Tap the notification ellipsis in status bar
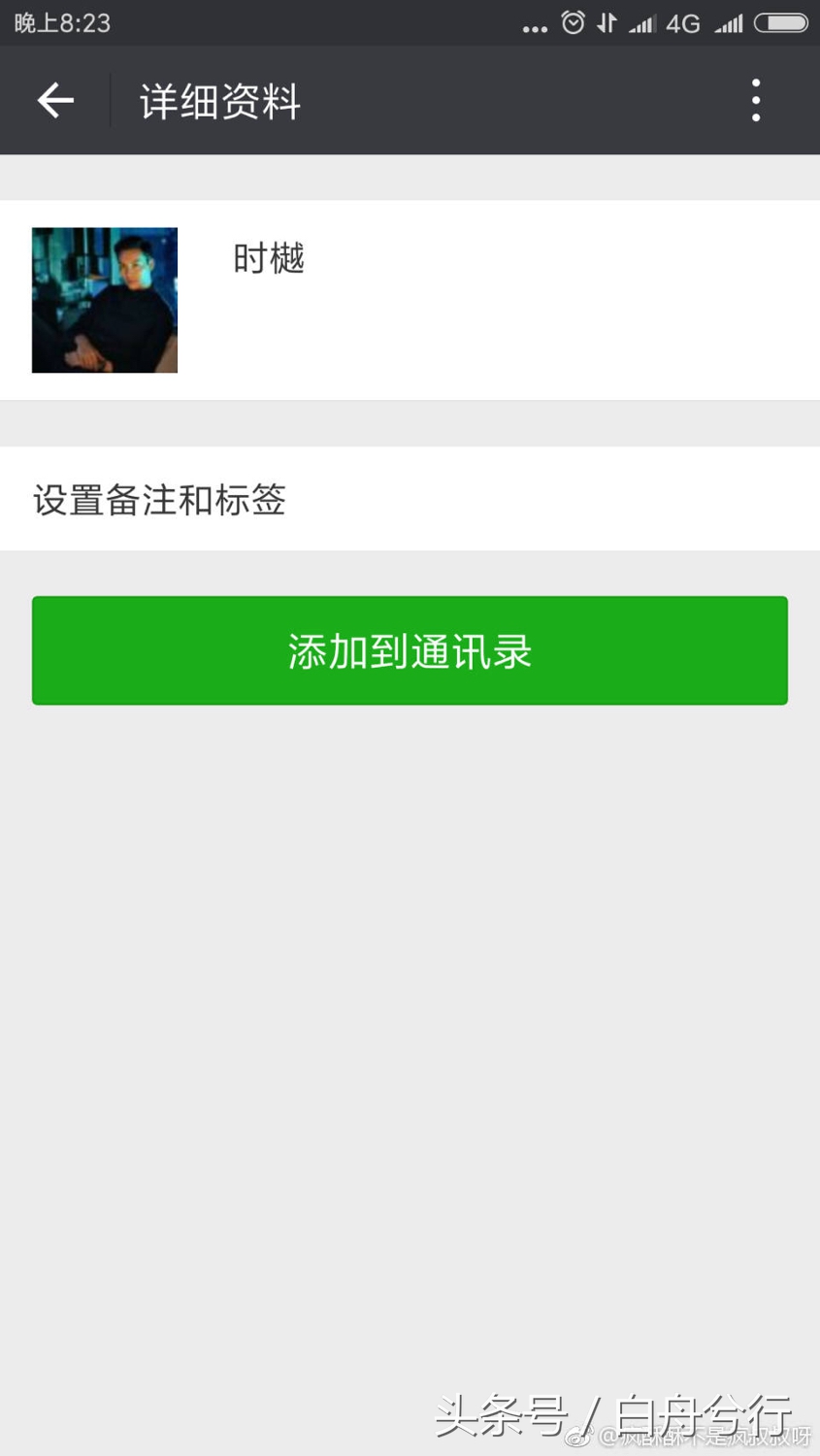820x1456 pixels. [x=535, y=24]
